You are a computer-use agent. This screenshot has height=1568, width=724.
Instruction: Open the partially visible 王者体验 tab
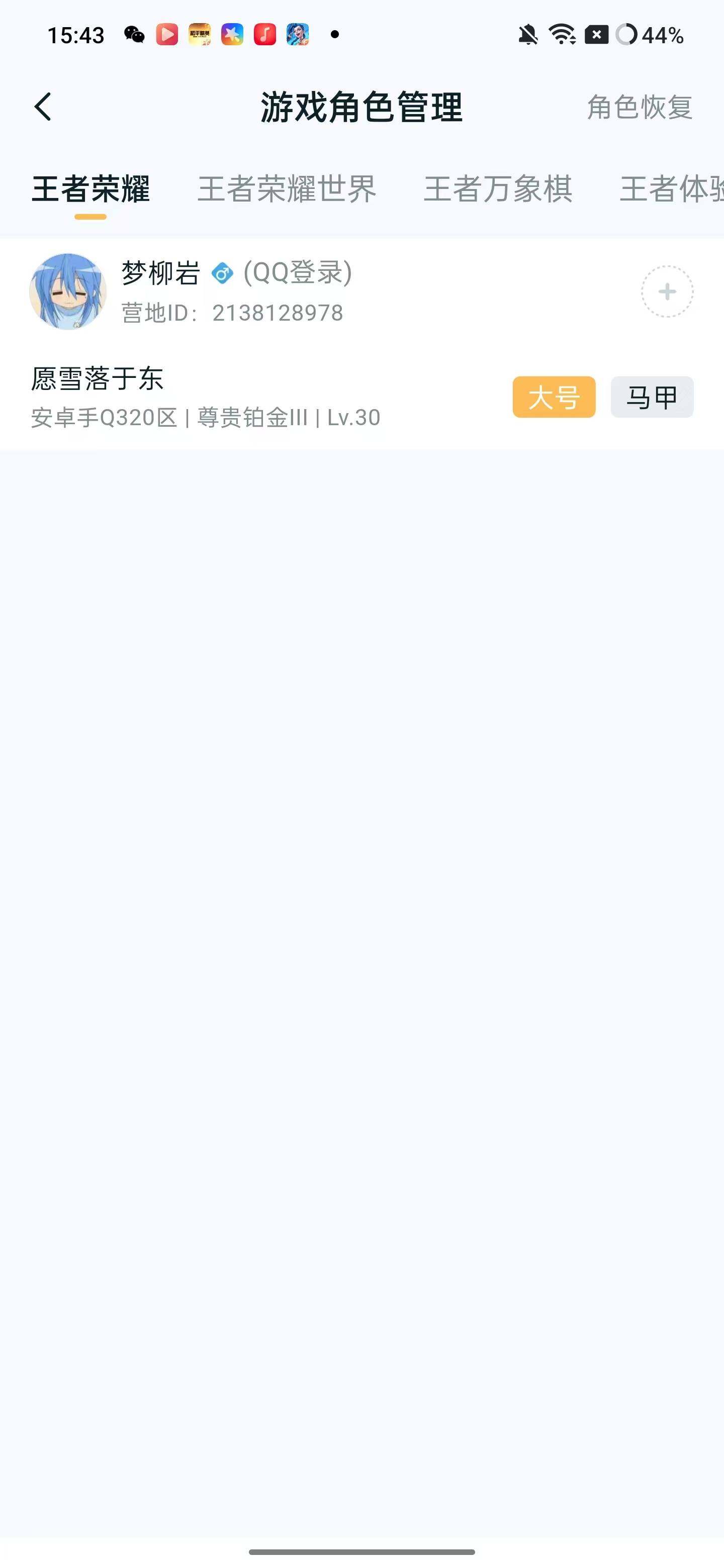pos(672,188)
